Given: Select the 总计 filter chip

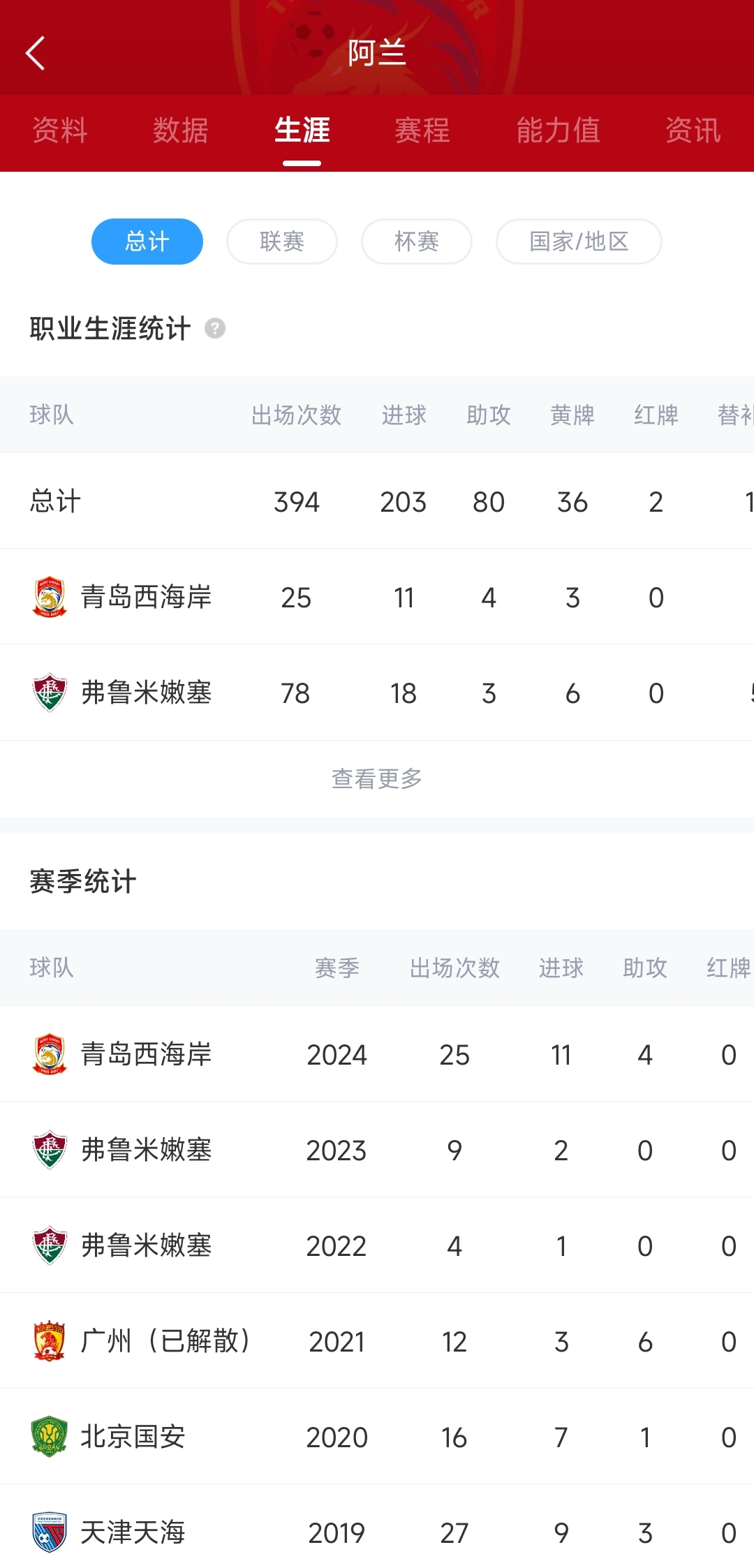Looking at the screenshot, I should point(147,242).
